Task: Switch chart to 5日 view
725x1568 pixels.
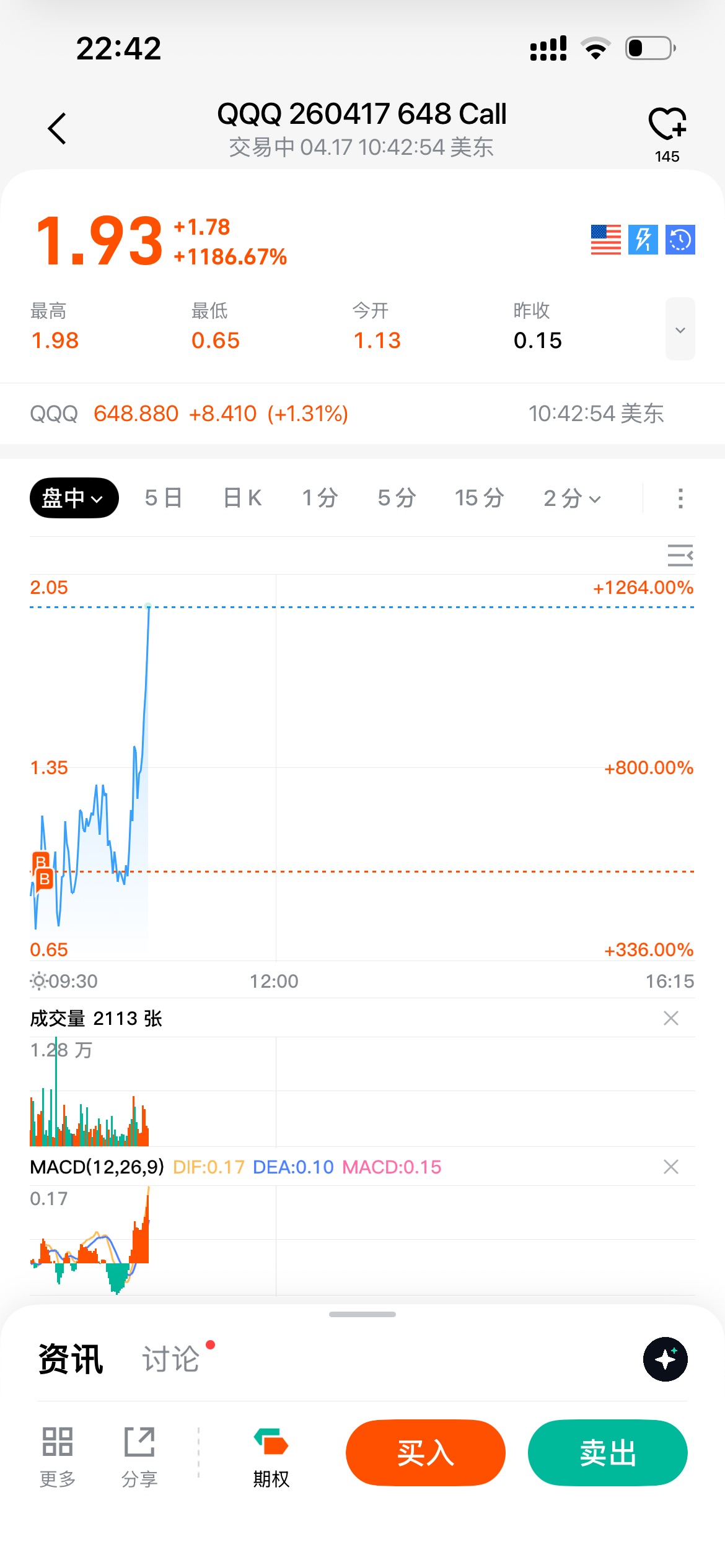Action: [164, 498]
